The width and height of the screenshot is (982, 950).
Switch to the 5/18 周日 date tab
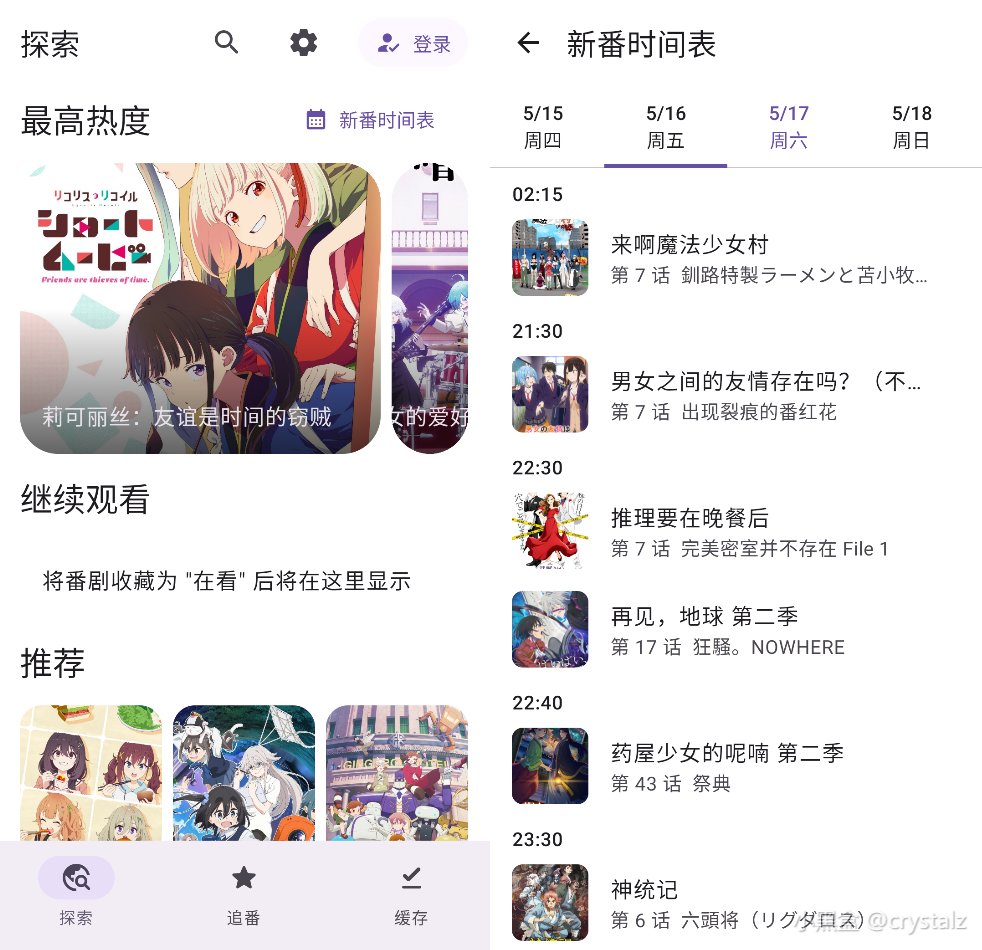[x=911, y=127]
